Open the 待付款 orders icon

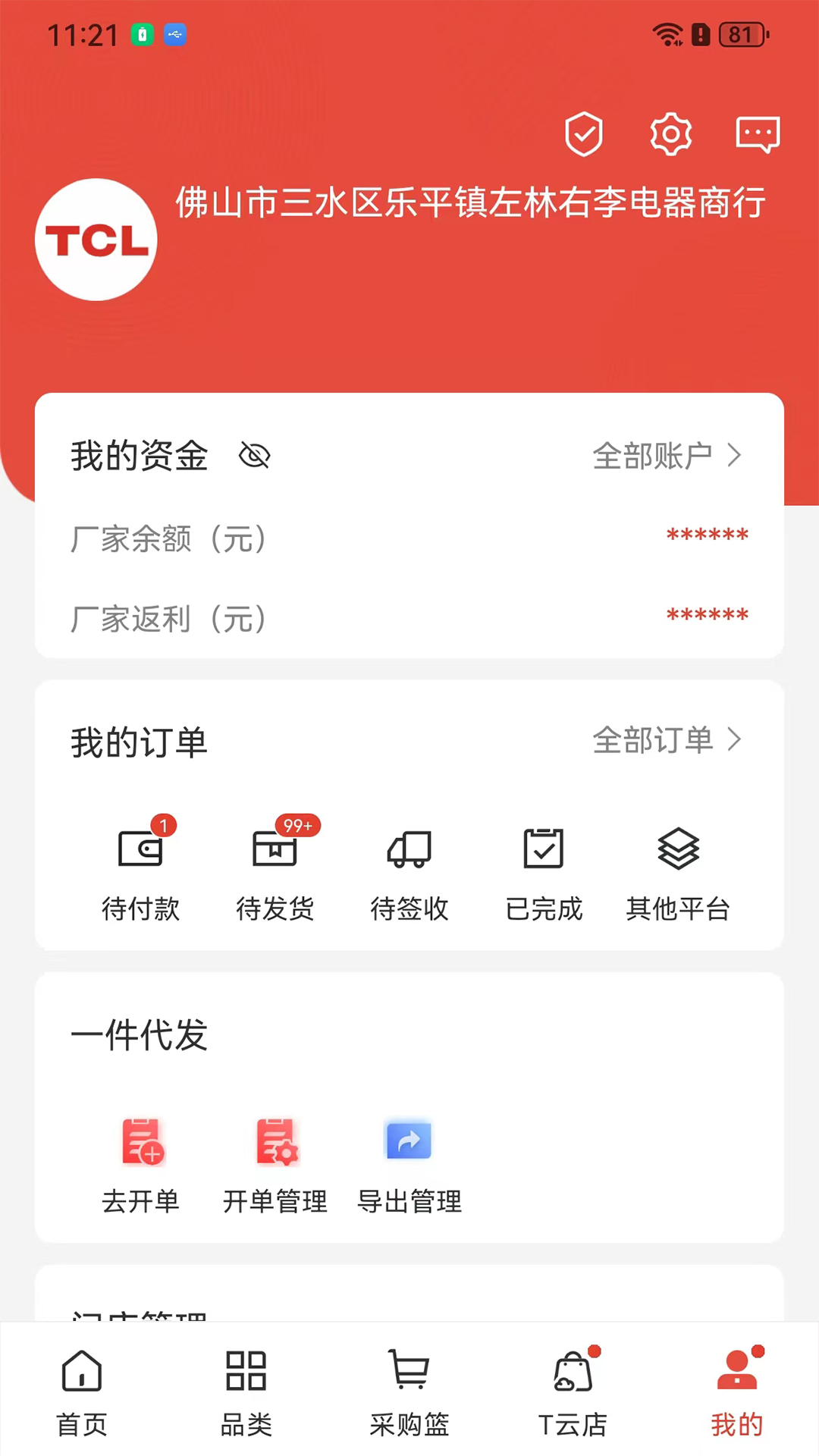[x=142, y=853]
